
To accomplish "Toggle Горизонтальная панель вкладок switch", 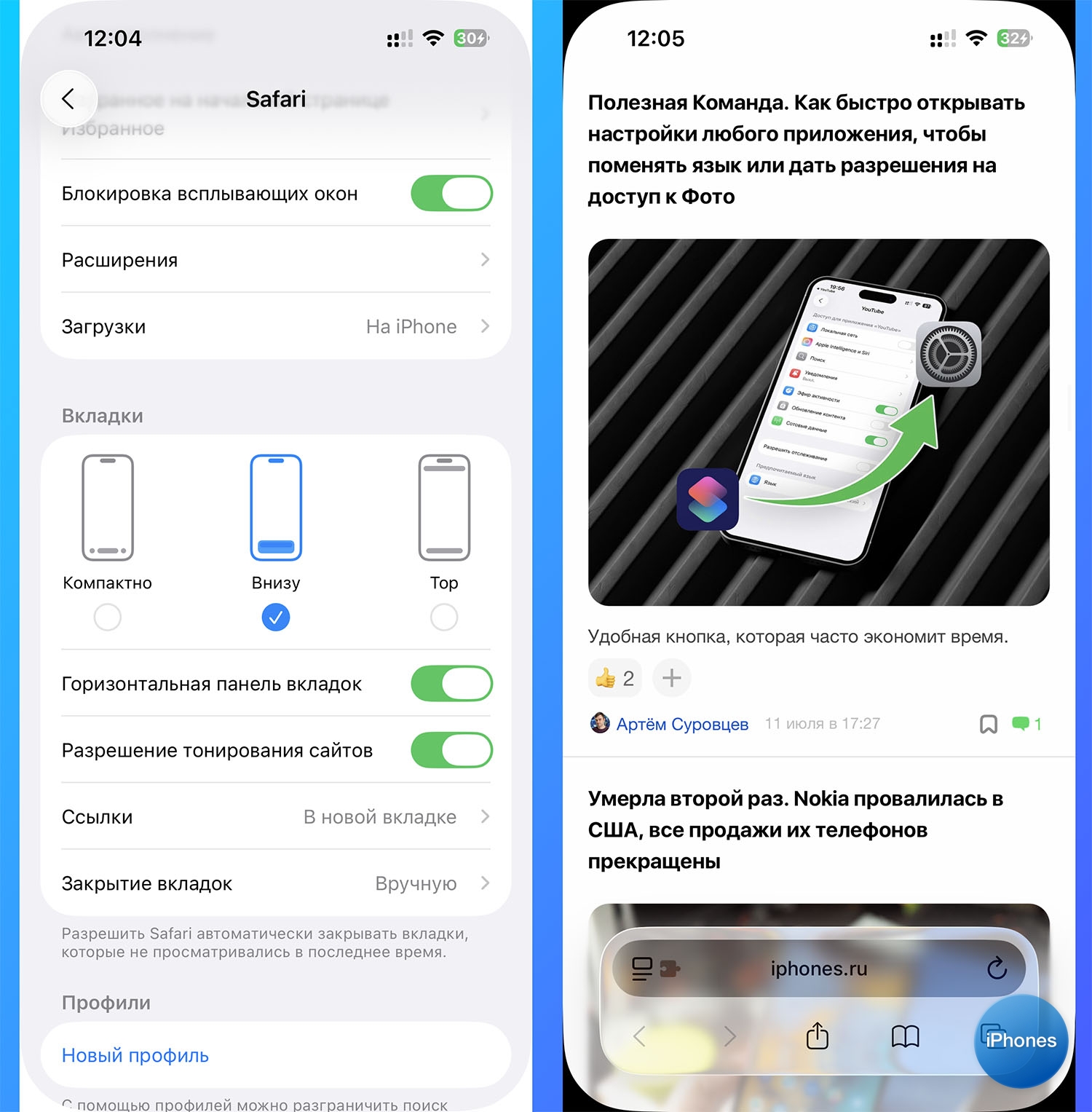I will pos(451,685).
